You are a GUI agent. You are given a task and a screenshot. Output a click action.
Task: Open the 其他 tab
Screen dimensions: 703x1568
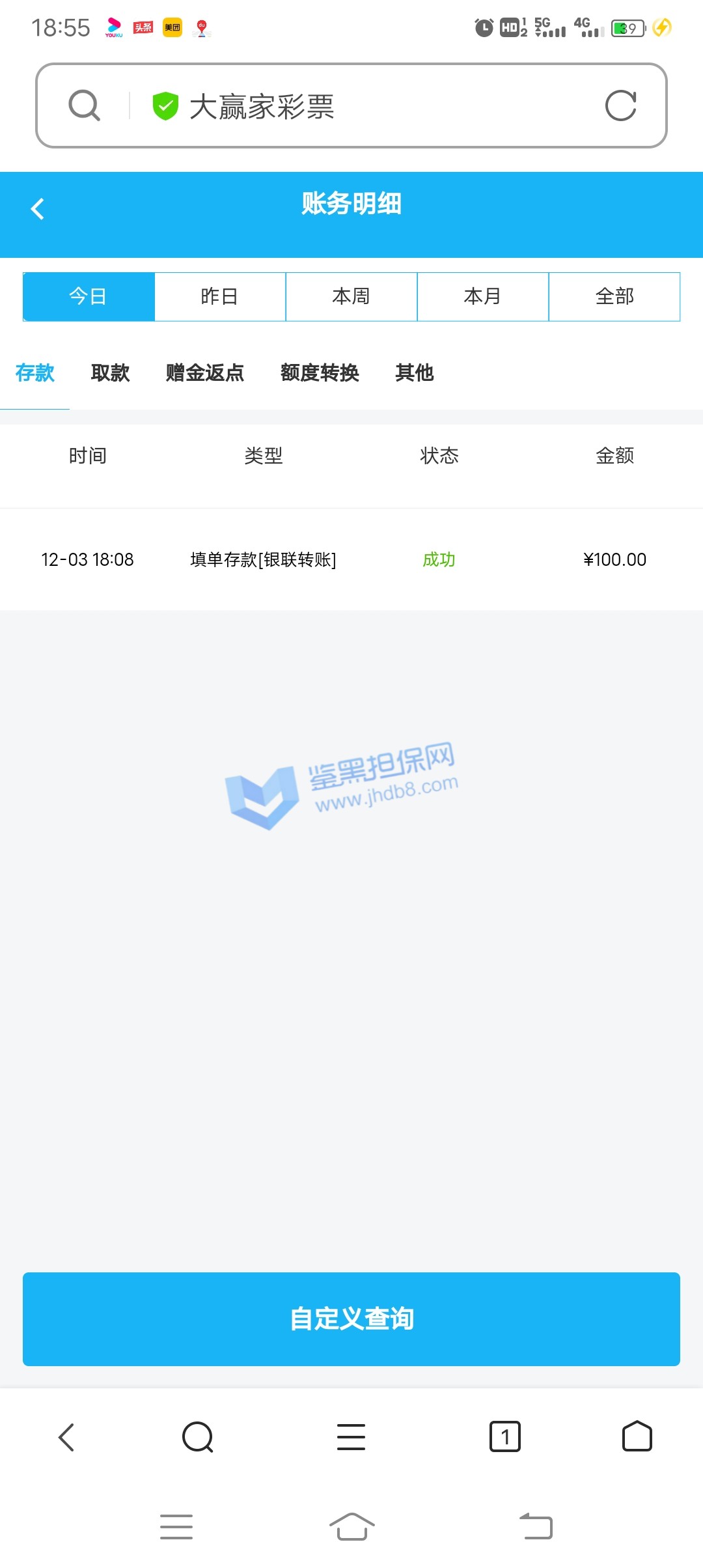point(415,373)
